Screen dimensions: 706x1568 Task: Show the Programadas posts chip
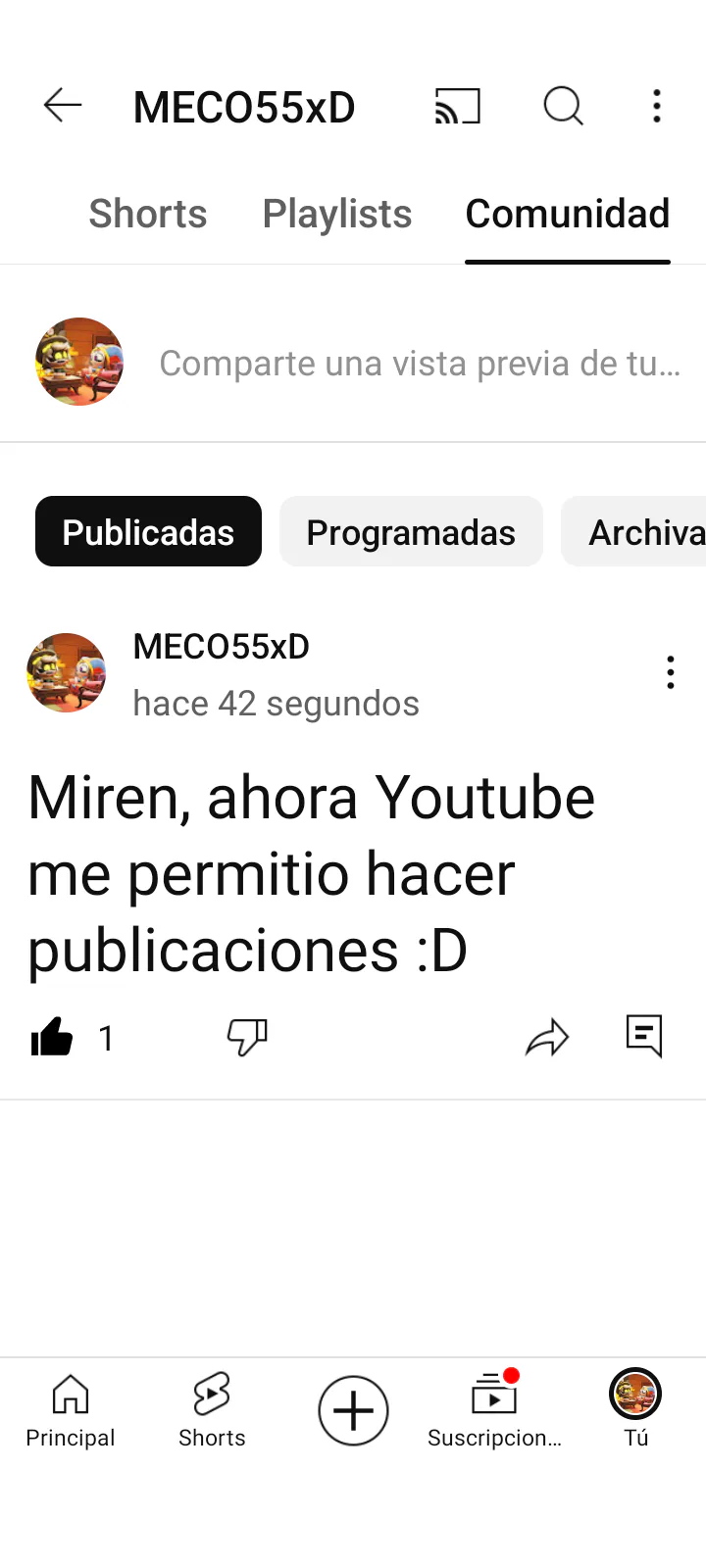click(411, 532)
